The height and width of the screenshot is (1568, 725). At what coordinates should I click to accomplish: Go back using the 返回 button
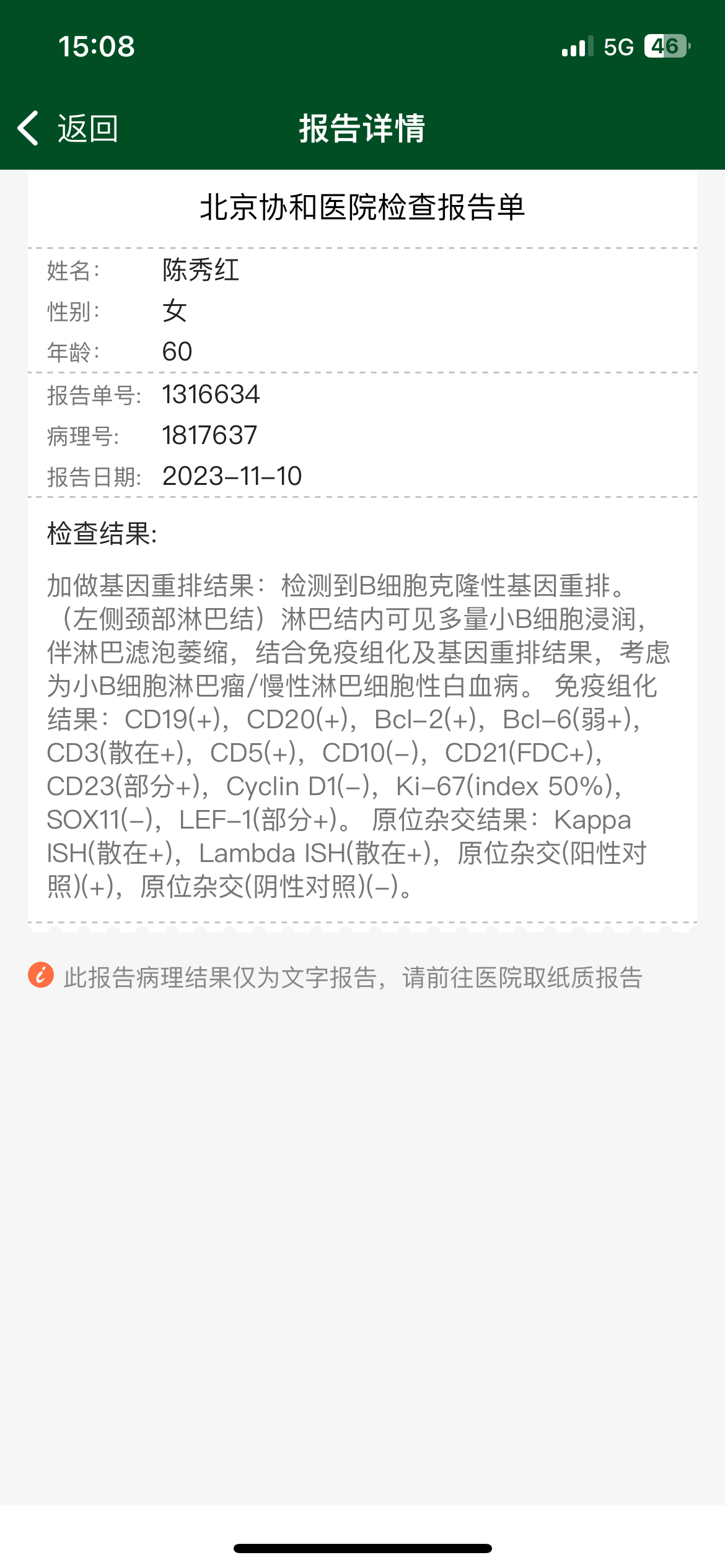click(67, 128)
